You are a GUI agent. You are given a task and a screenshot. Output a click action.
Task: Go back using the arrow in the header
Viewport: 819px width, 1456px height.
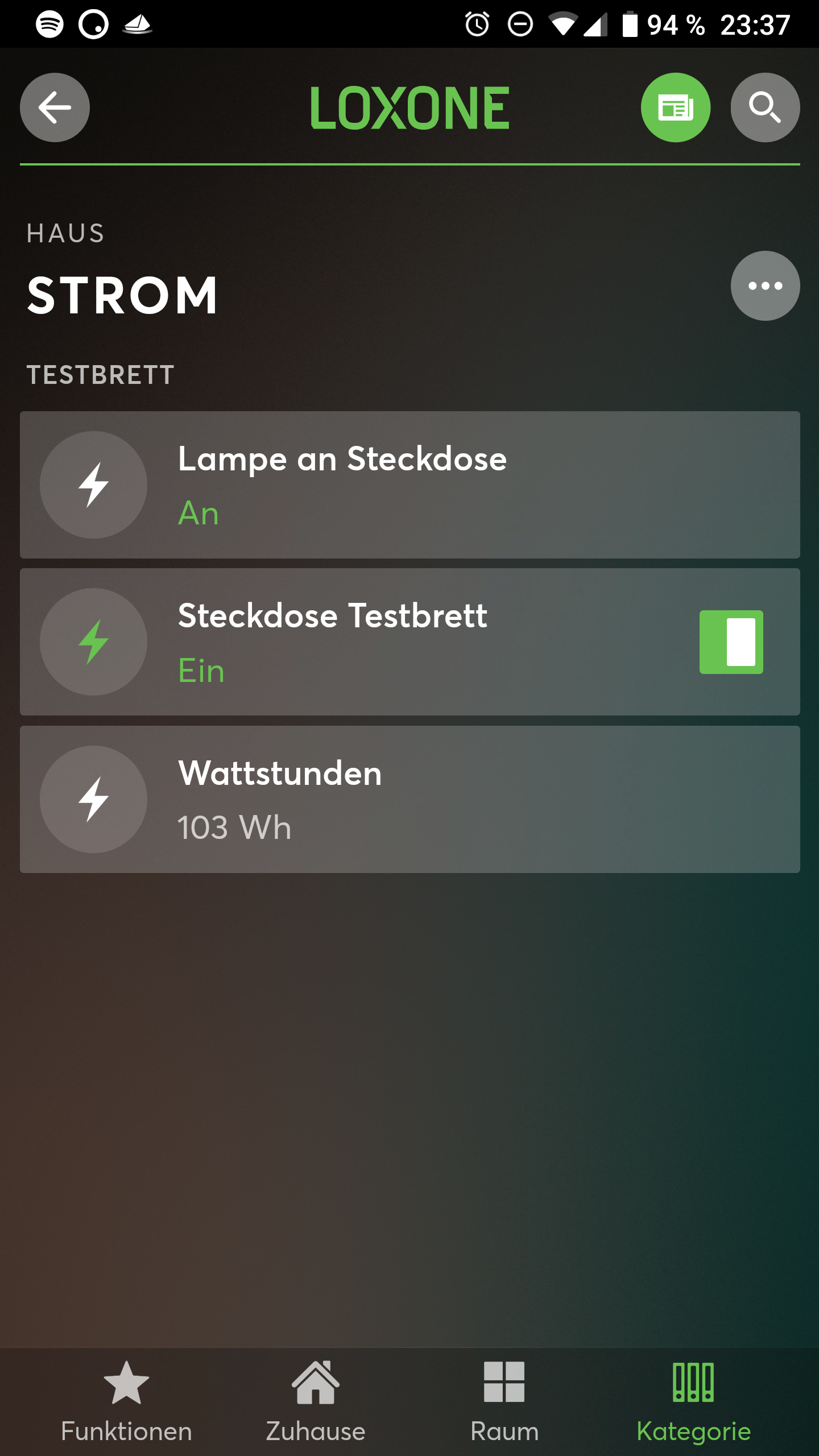click(x=54, y=107)
